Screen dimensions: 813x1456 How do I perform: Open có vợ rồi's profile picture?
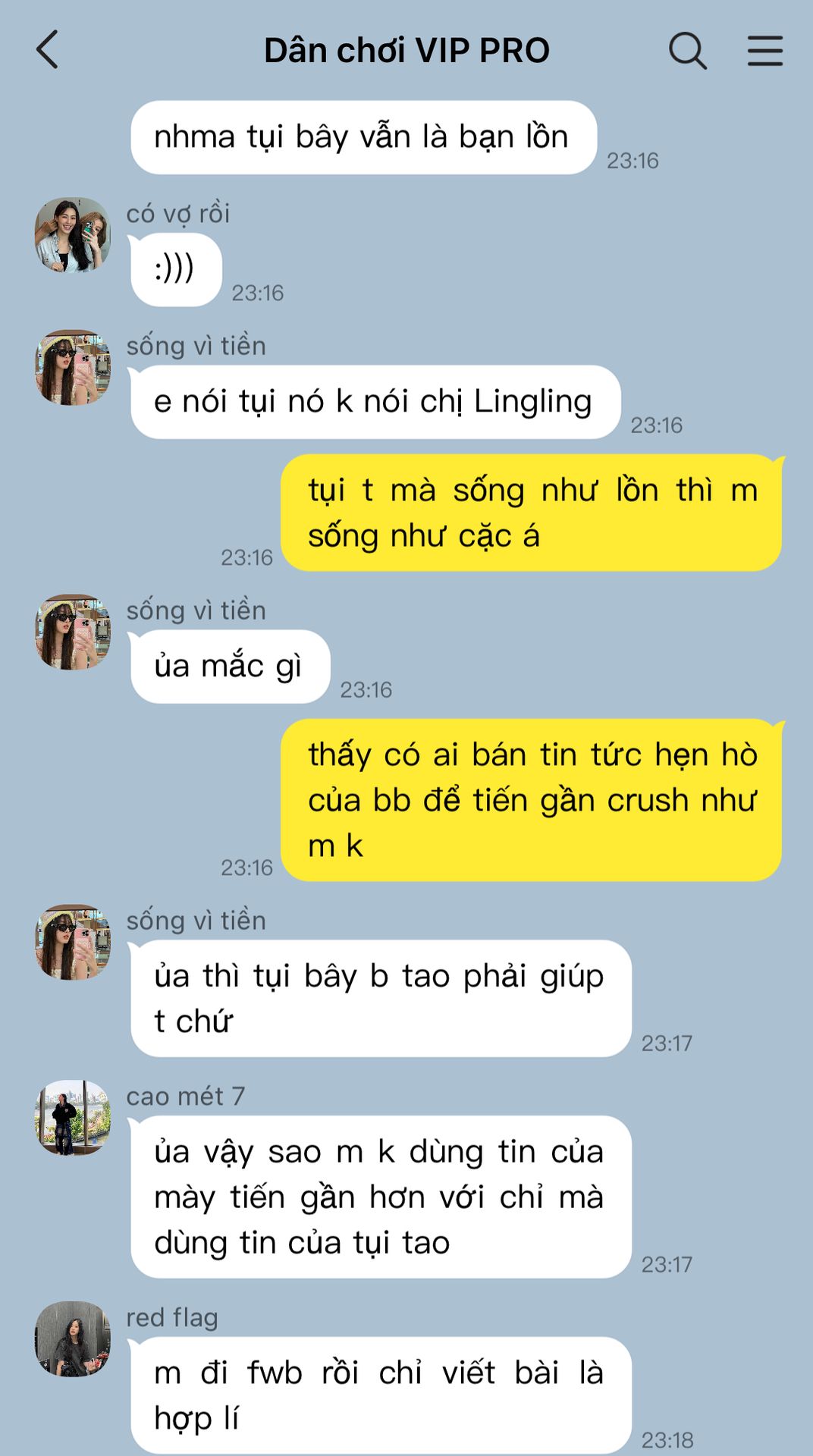[73, 235]
